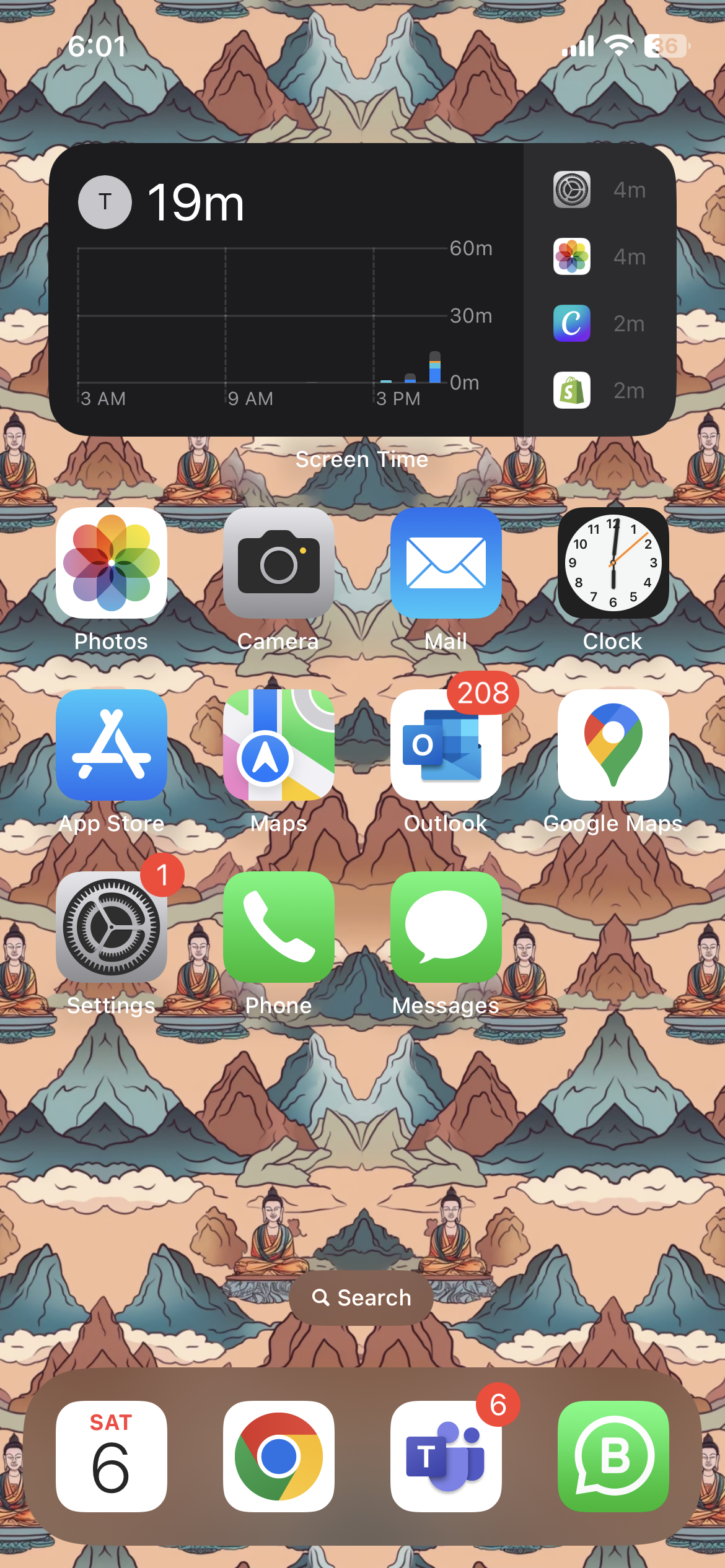Image resolution: width=725 pixels, height=1568 pixels.
Task: Open the Mail app
Action: pyautogui.click(x=446, y=562)
